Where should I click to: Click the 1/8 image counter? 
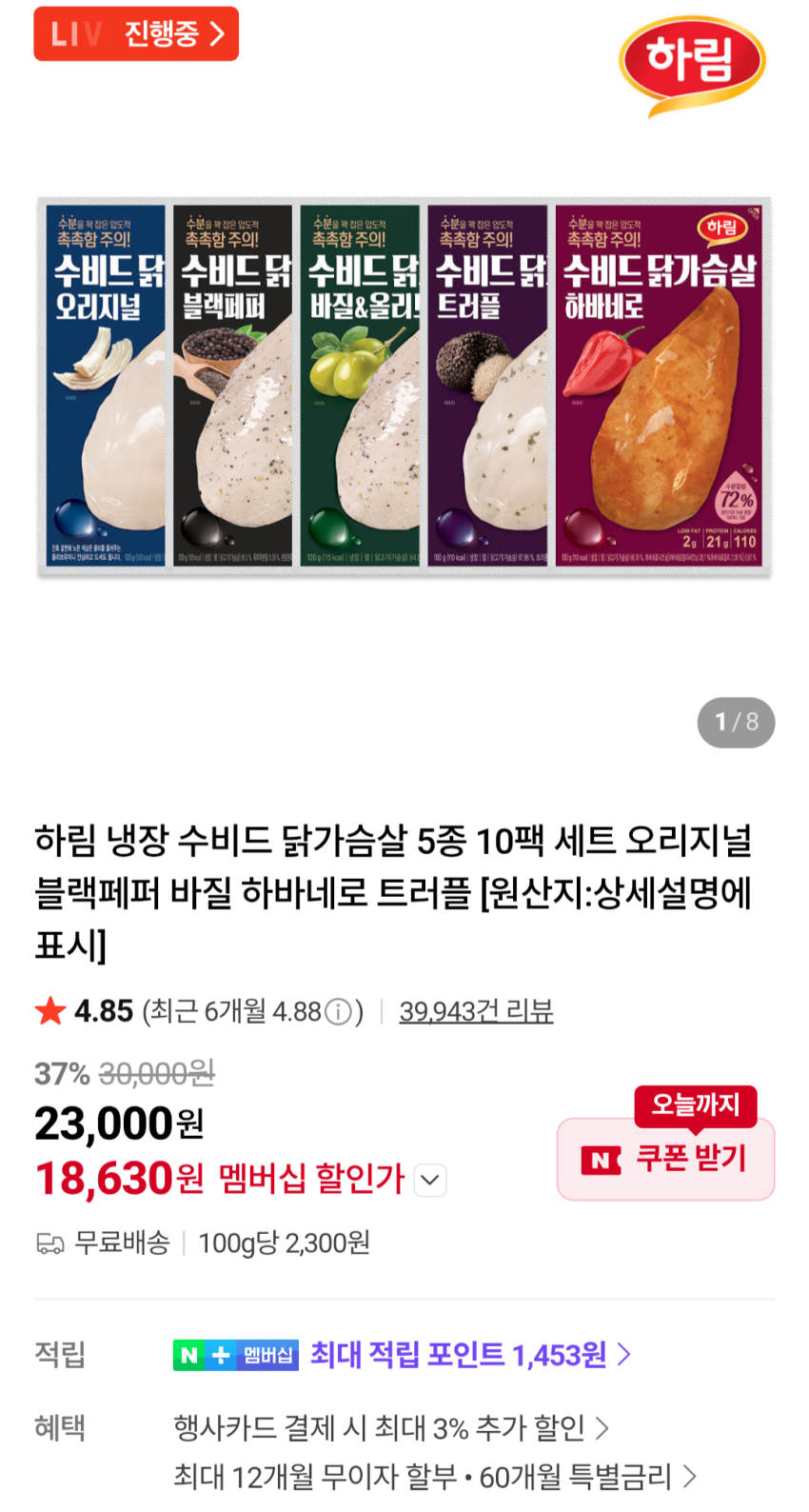point(736,722)
